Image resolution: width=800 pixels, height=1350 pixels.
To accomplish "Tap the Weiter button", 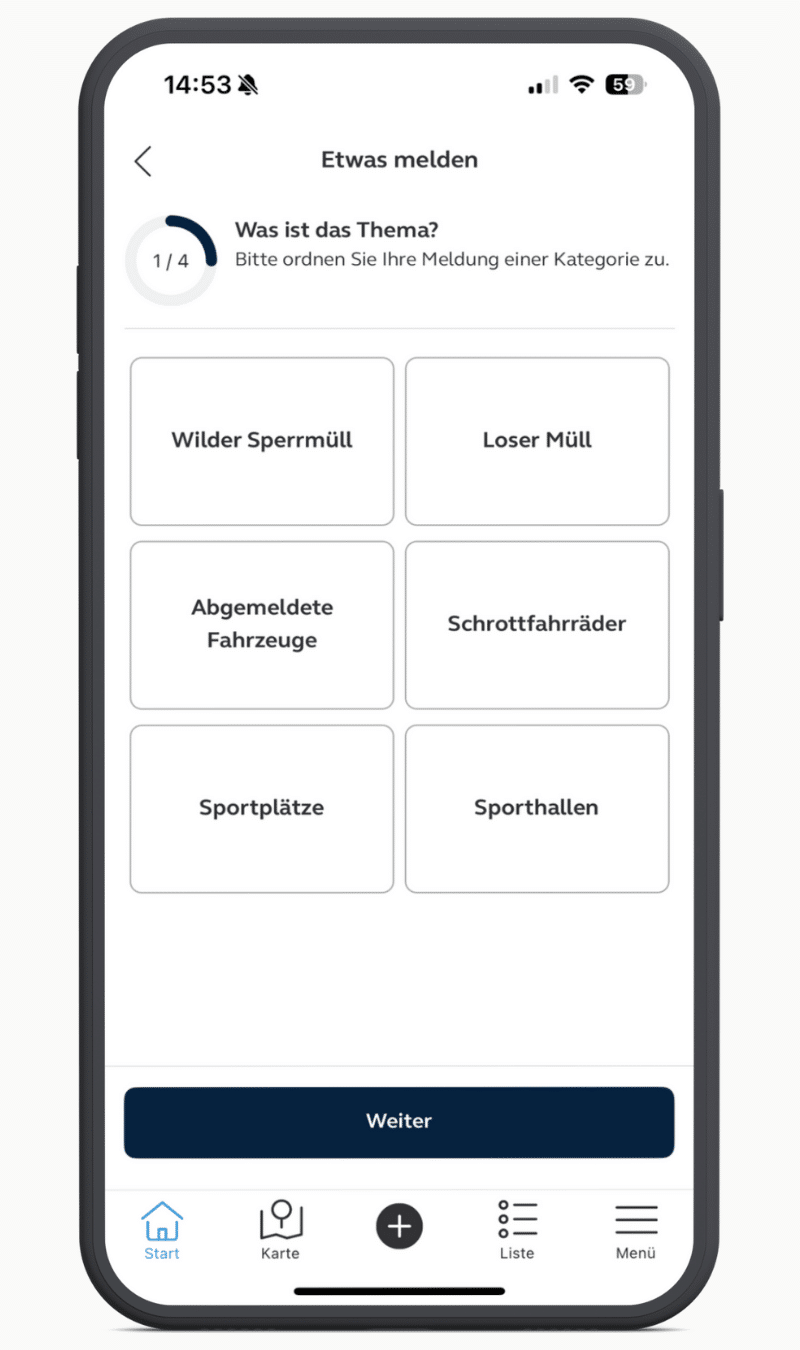I will pos(399,1122).
